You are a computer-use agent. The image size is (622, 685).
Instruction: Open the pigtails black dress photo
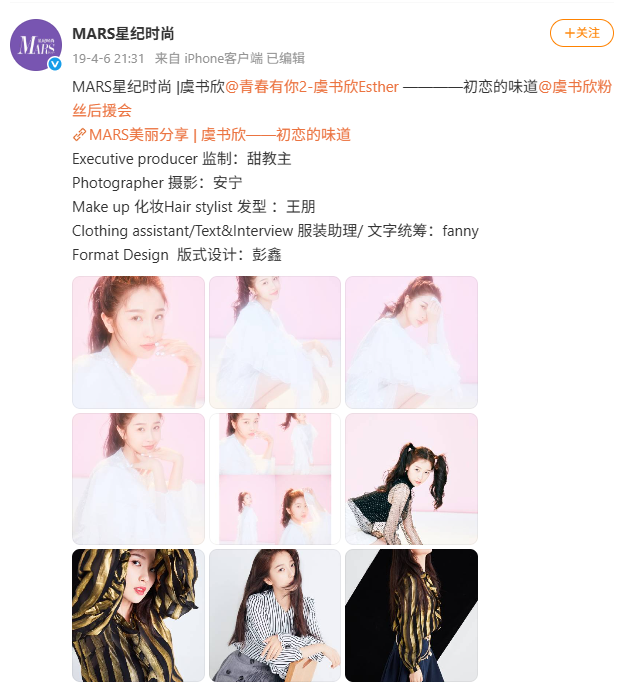(x=411, y=479)
